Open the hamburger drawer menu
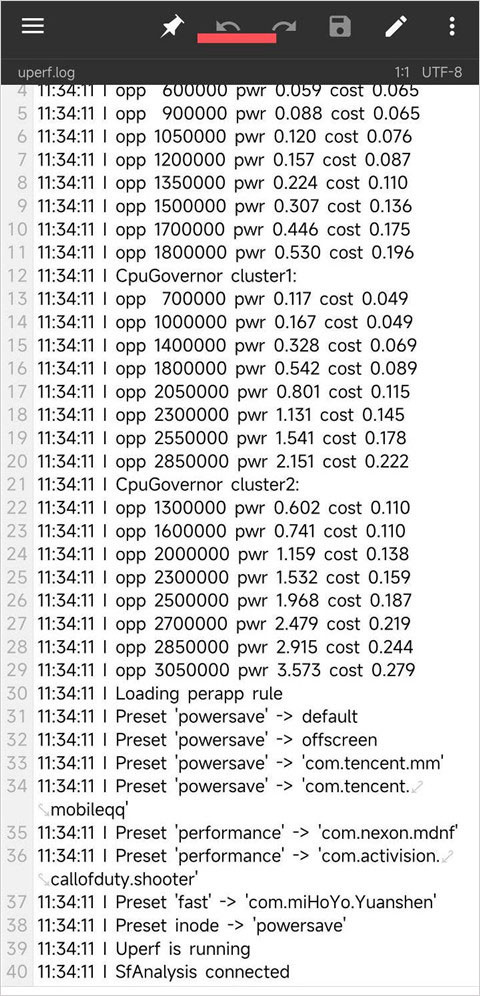 [32, 25]
